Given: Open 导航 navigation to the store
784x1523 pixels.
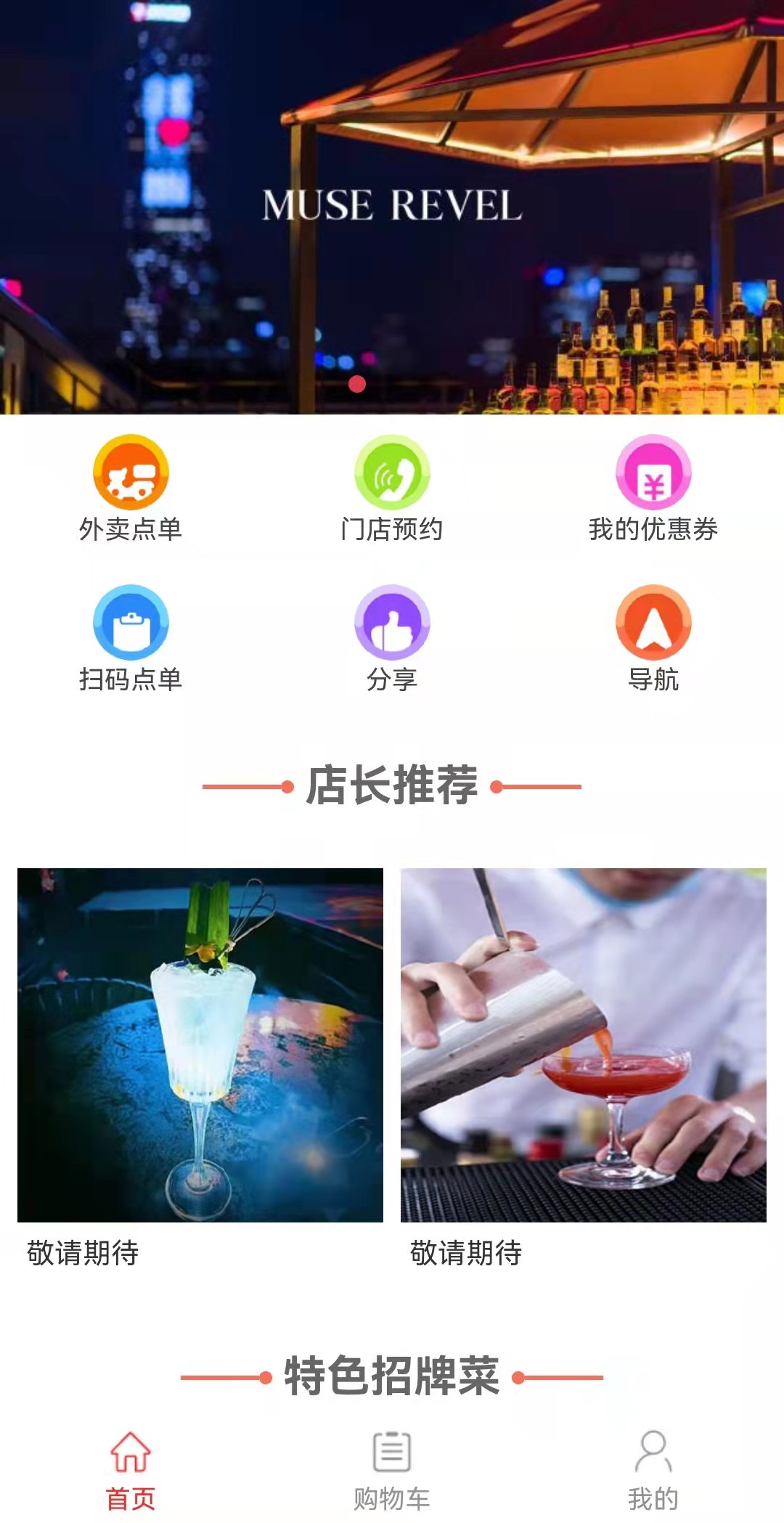Looking at the screenshot, I should [653, 638].
